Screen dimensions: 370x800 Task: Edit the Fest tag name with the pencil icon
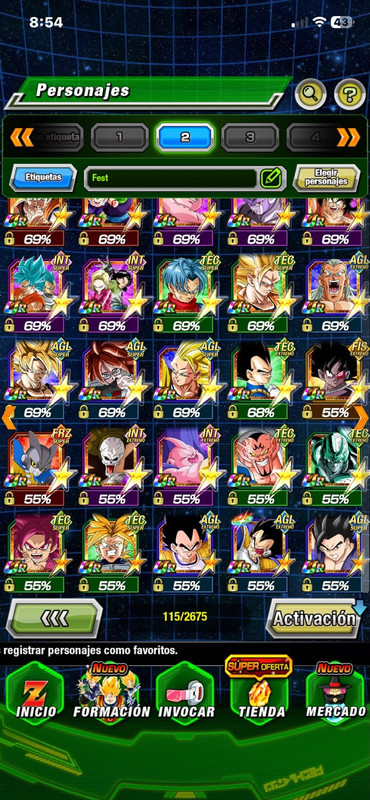tap(271, 178)
